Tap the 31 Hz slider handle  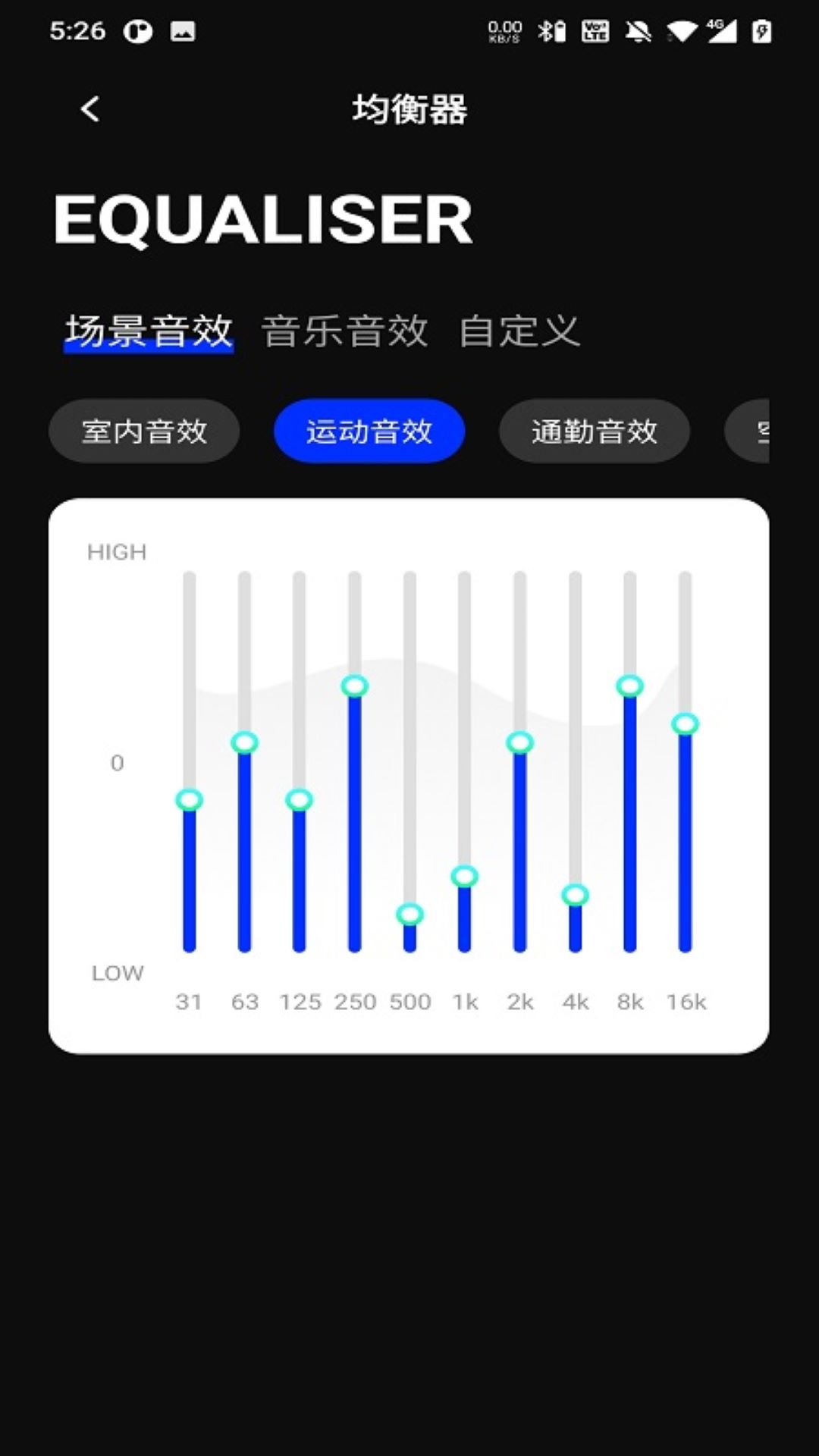pos(189,800)
